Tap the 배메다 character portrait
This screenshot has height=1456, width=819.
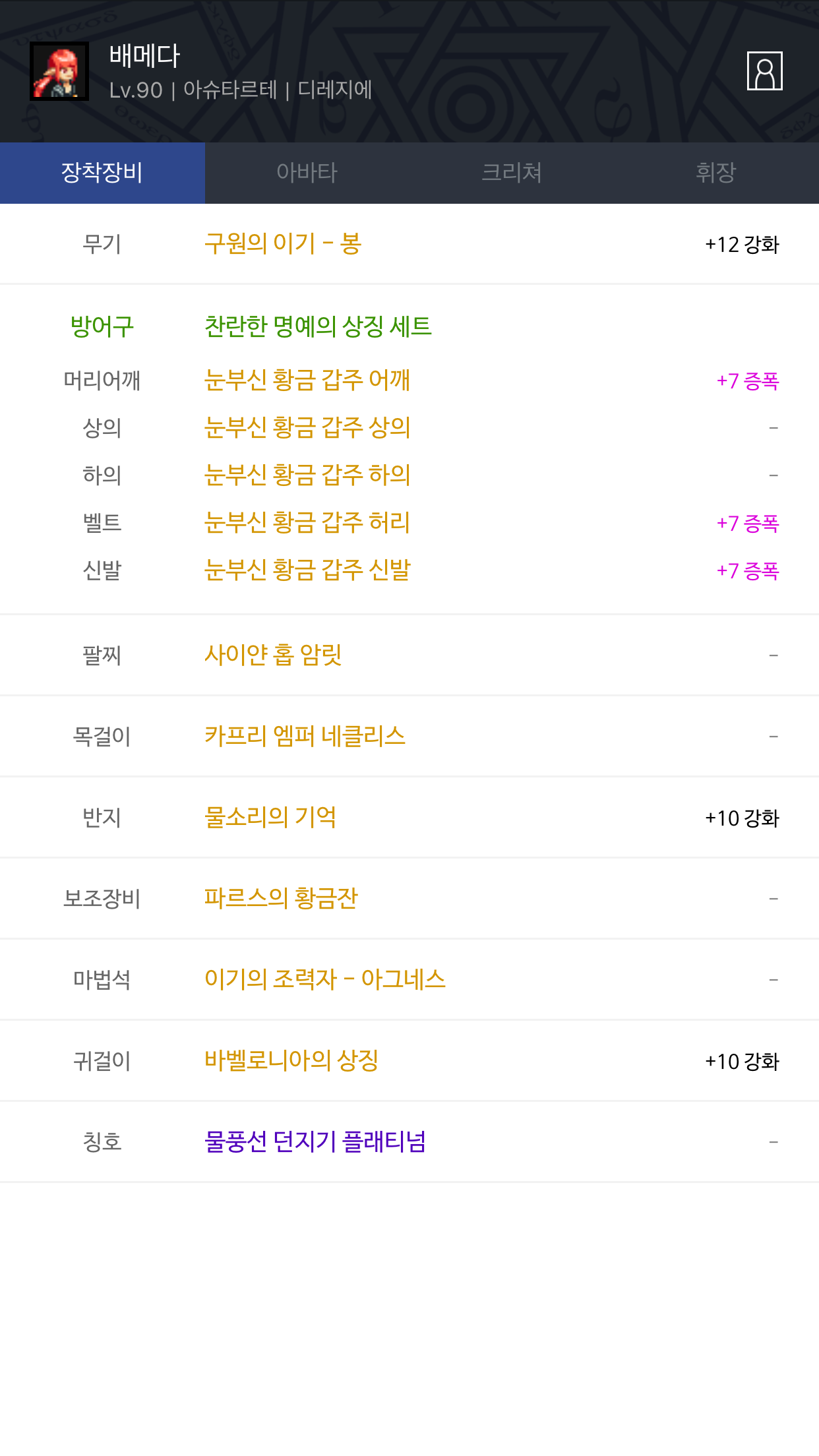[59, 71]
